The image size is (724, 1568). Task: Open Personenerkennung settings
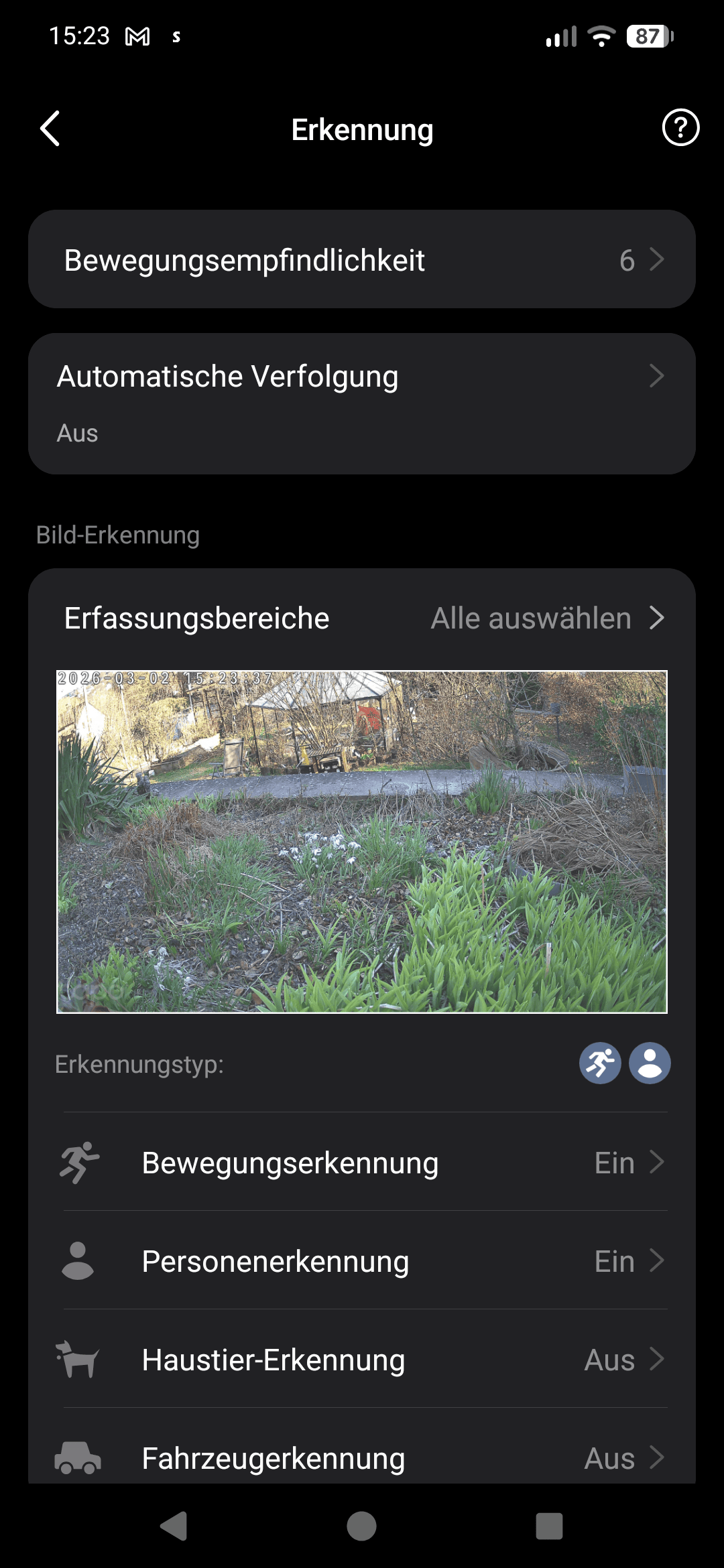(x=362, y=1261)
